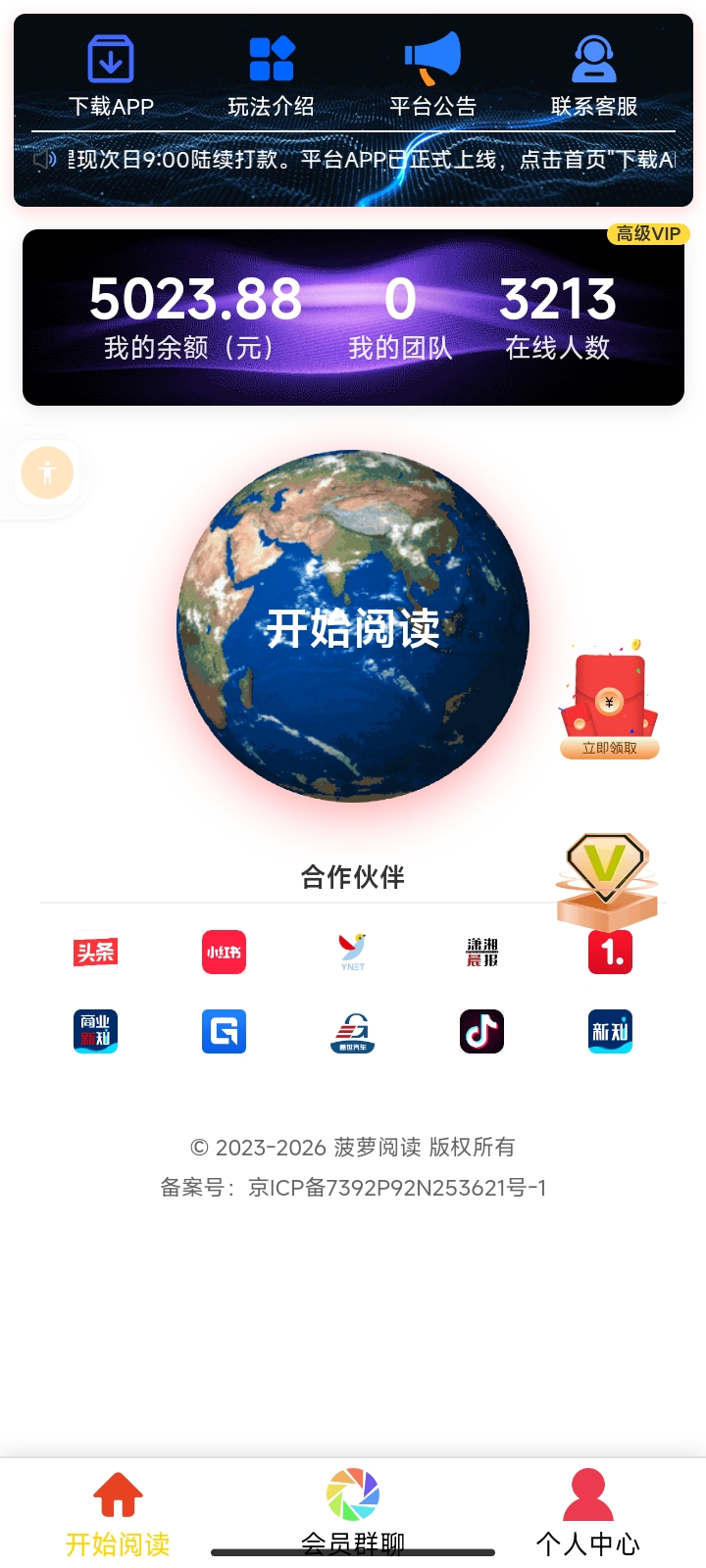
Task: Tap the 抖音 partner logo
Action: click(481, 1031)
